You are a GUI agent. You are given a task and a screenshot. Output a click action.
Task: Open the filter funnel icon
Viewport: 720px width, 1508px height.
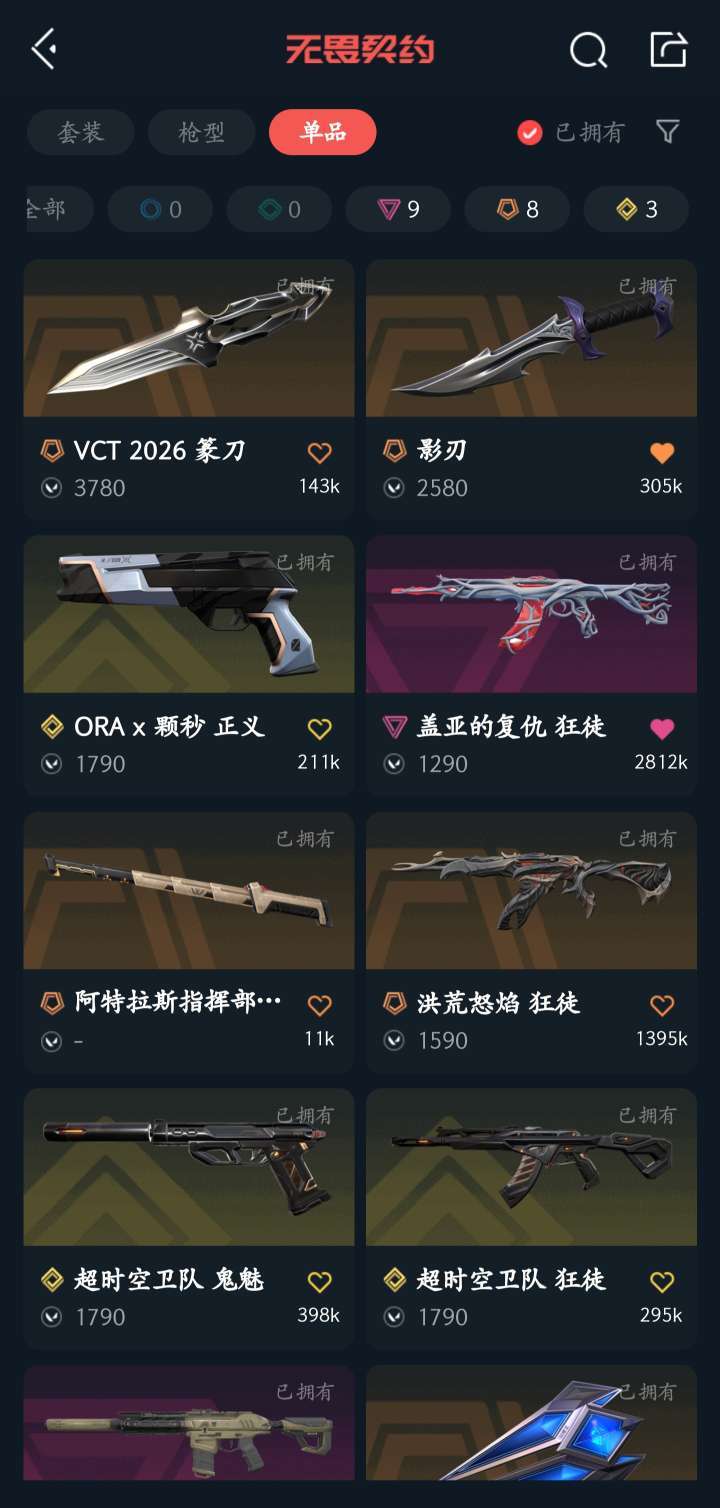pos(668,132)
